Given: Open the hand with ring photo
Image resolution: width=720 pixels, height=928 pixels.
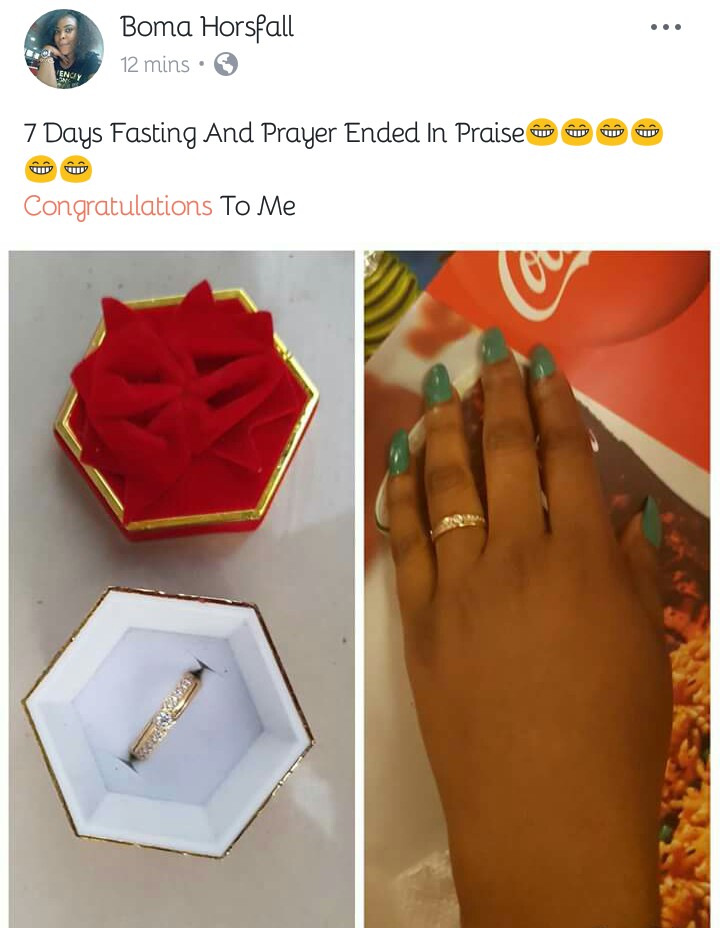Looking at the screenshot, I should coord(537,588).
